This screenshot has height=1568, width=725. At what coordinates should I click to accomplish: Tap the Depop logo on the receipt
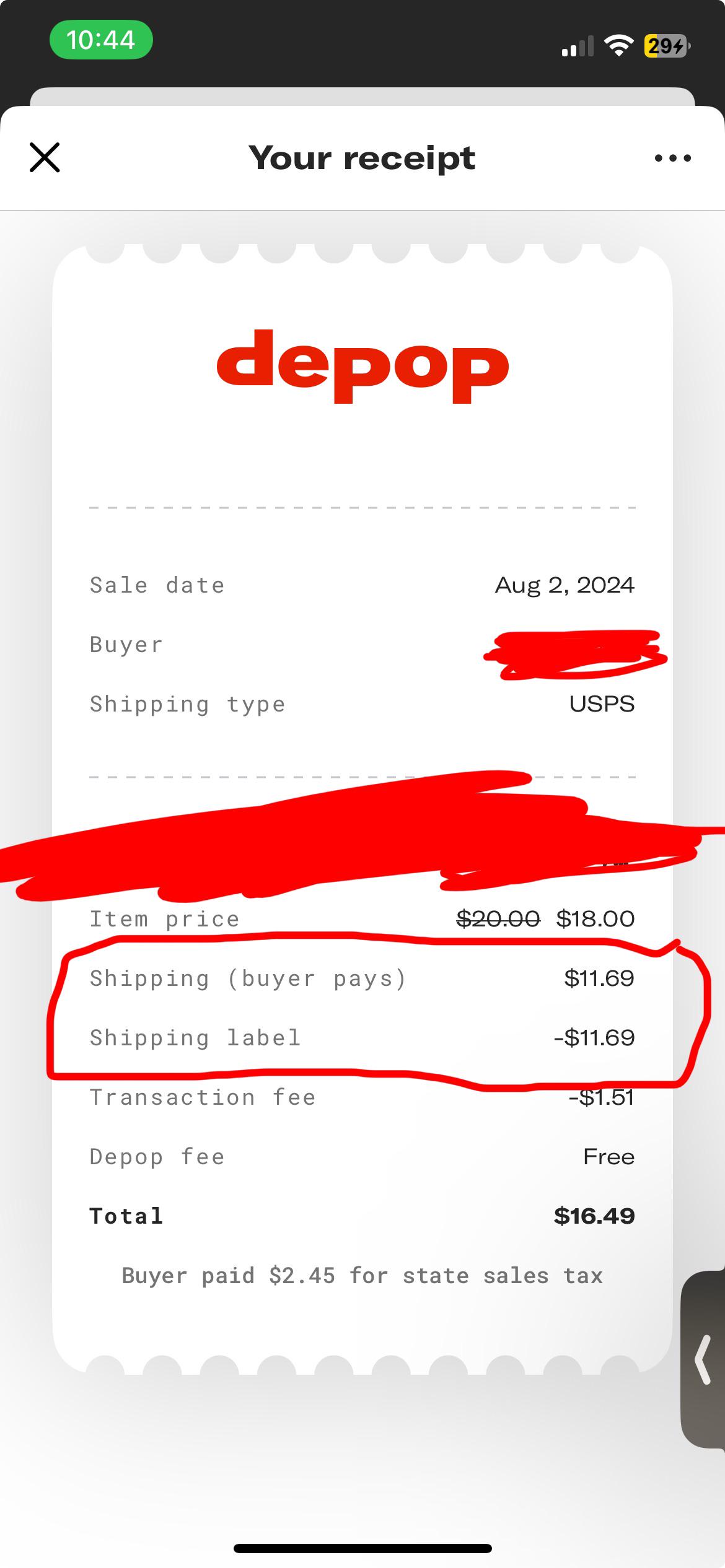coord(362,367)
